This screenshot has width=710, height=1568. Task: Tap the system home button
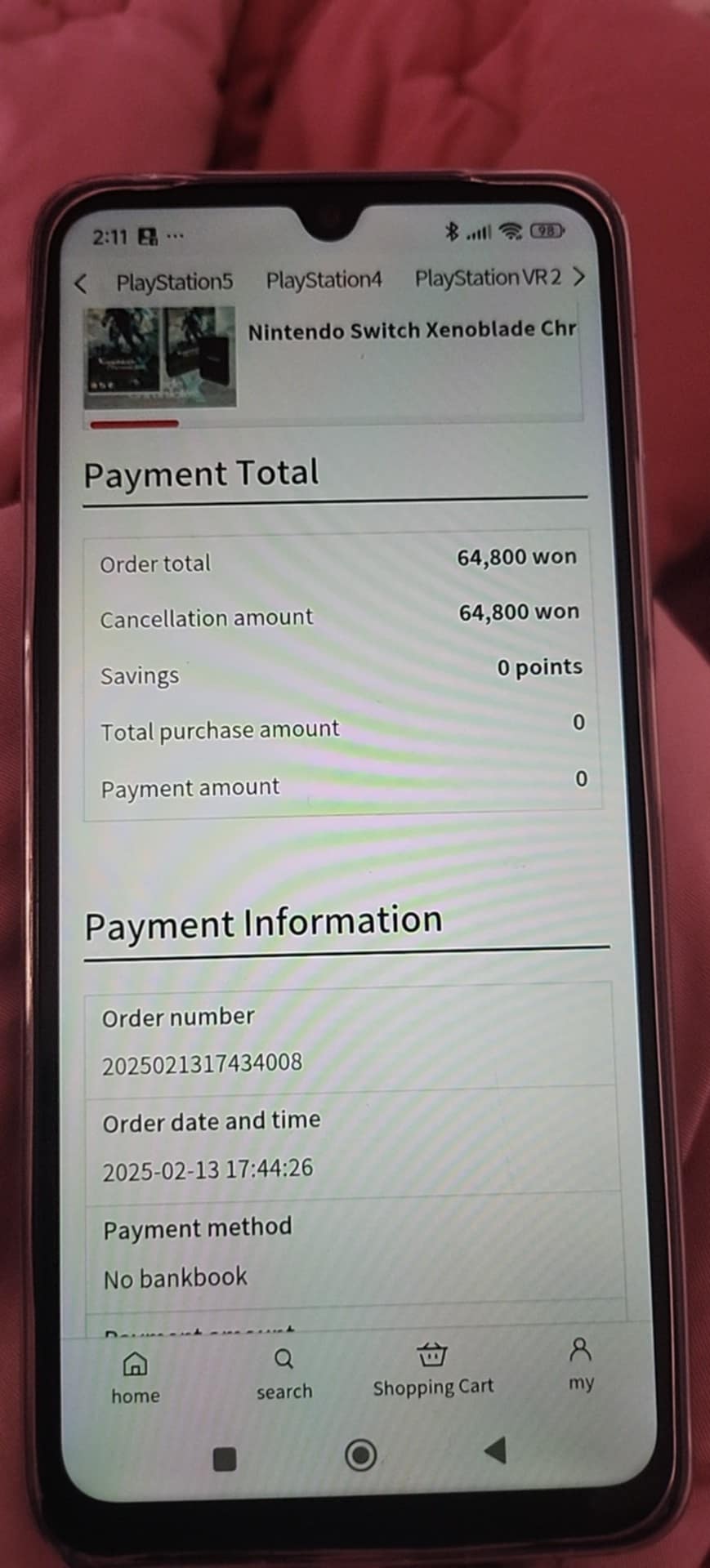[x=360, y=1455]
